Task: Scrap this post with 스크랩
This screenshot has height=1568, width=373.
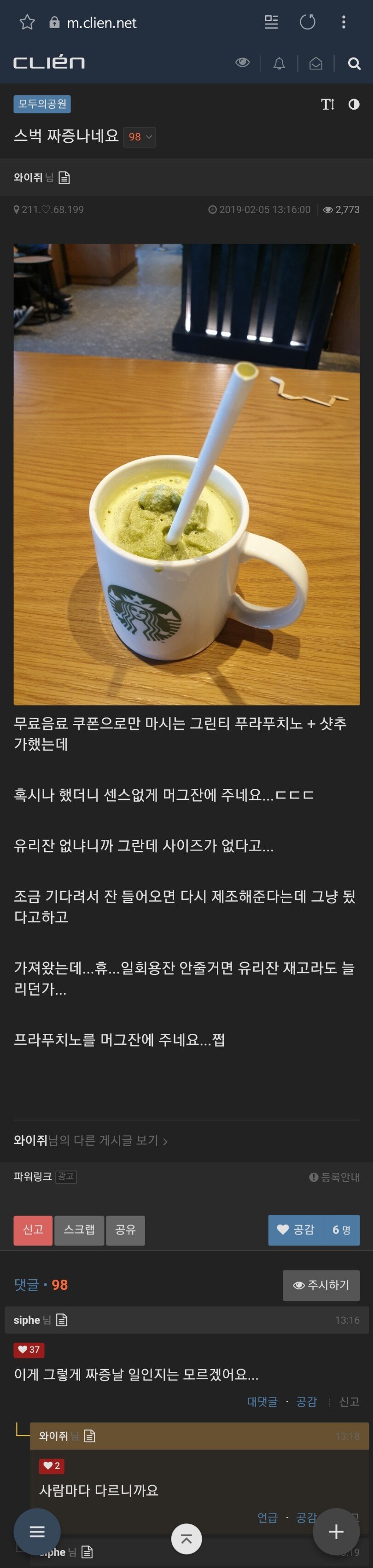Action: point(79,1230)
